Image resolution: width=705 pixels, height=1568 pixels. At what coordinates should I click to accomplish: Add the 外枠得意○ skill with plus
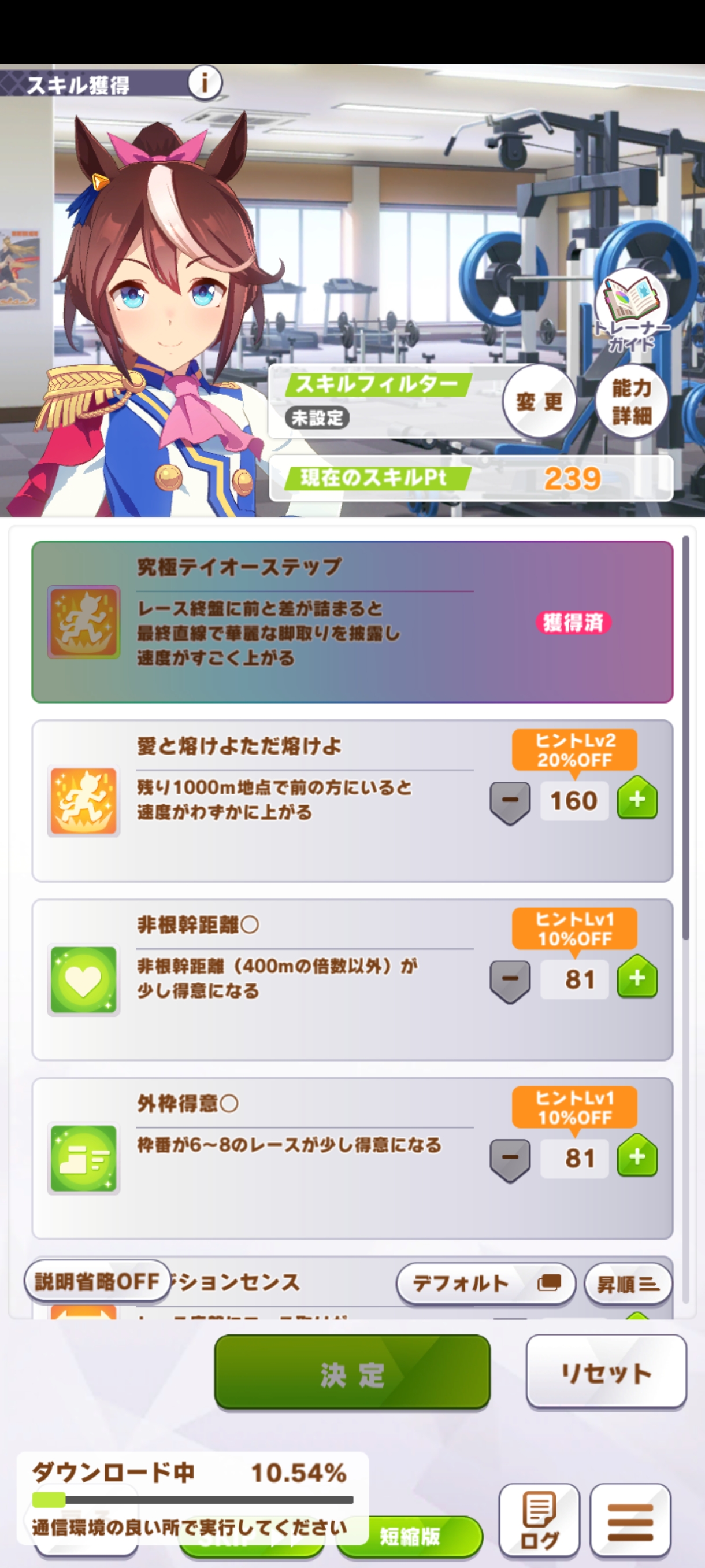pos(637,1156)
